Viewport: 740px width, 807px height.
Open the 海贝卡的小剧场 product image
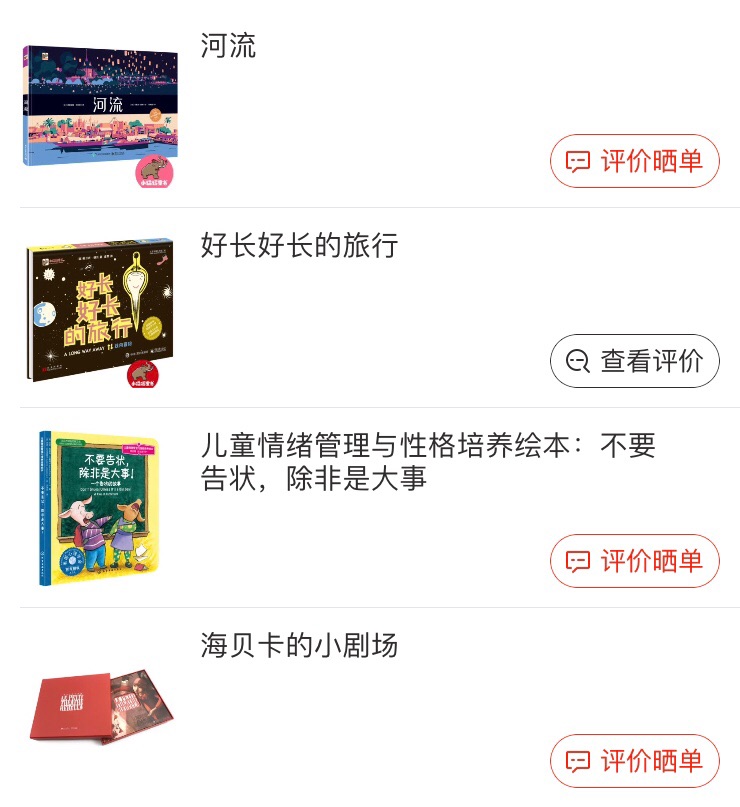pyautogui.click(x=102, y=707)
